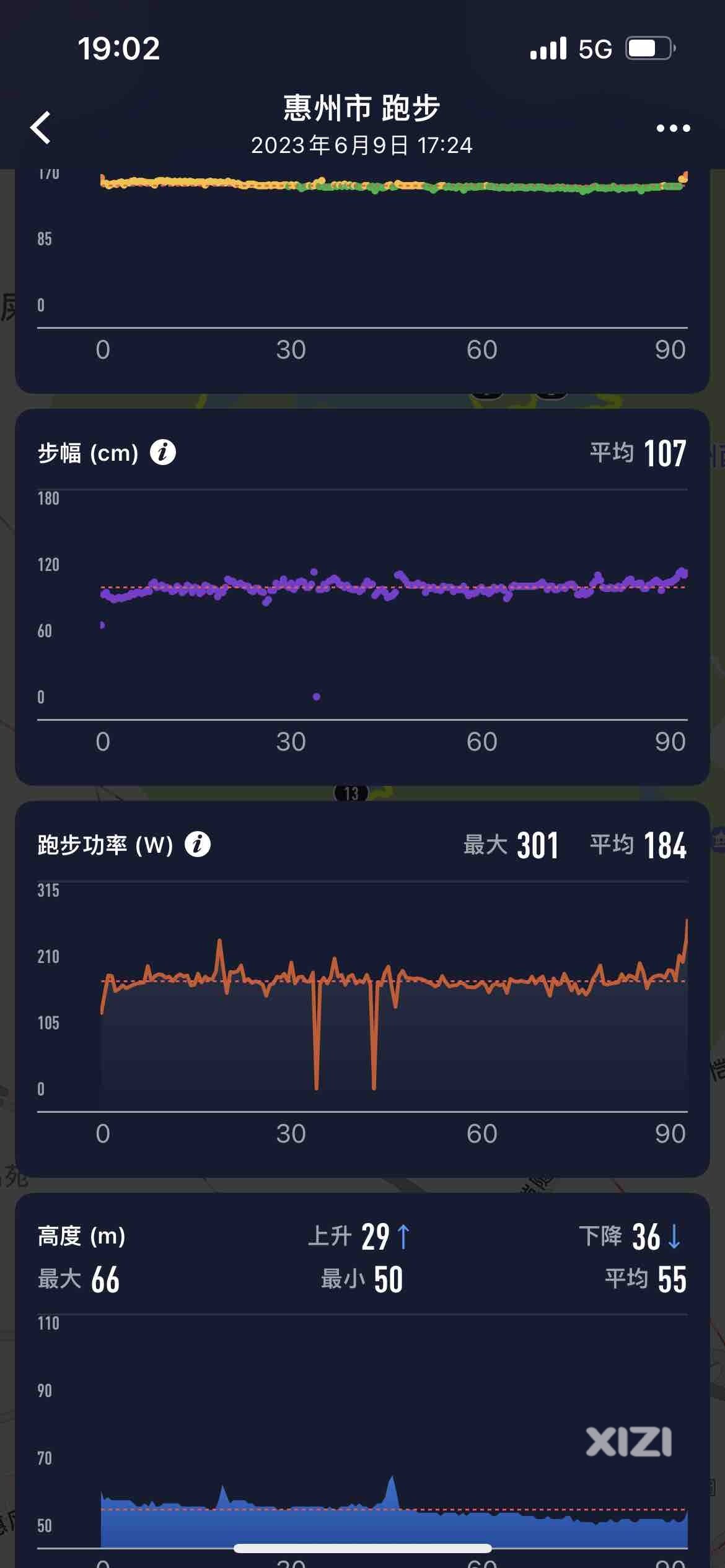
Task: Open the three-dot overflow menu
Action: 673,128
